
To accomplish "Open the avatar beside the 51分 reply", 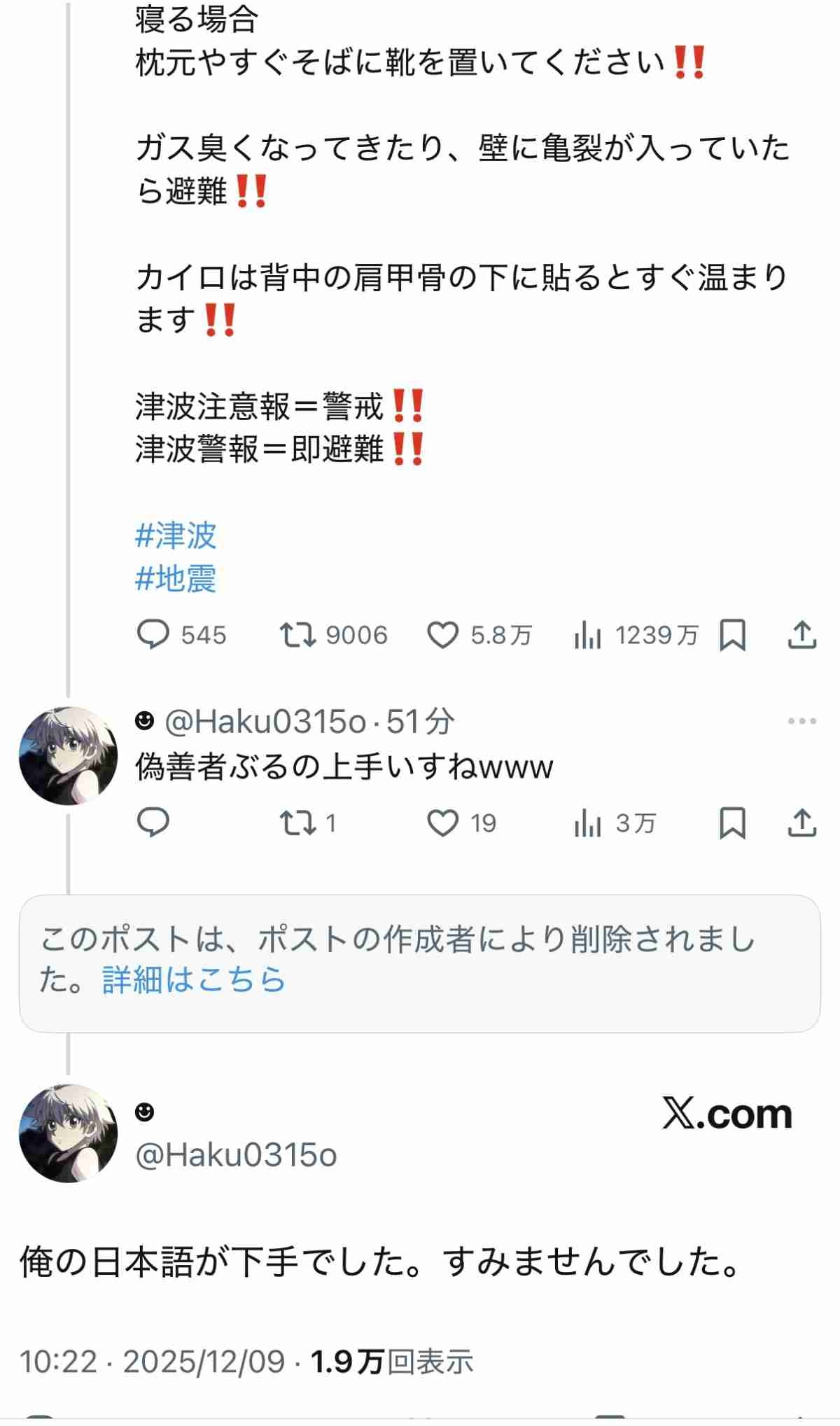I will click(x=68, y=755).
